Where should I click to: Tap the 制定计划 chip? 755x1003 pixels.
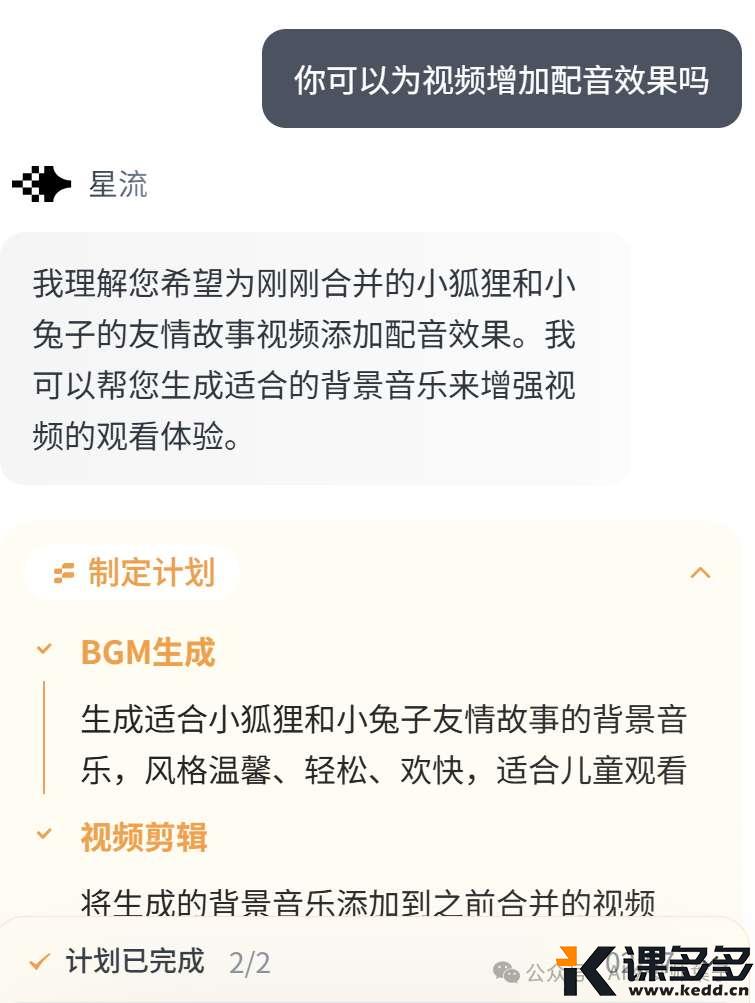[133, 573]
